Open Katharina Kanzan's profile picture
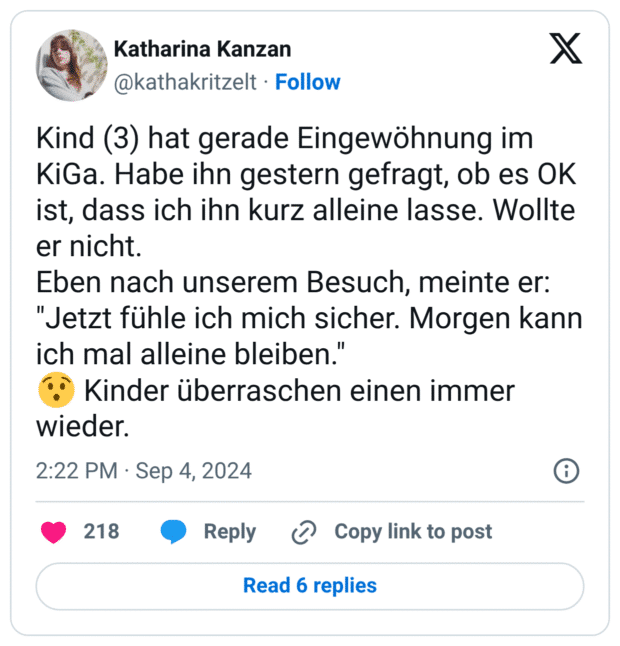Screen dimensions: 620x646 pyautogui.click(x=71, y=65)
